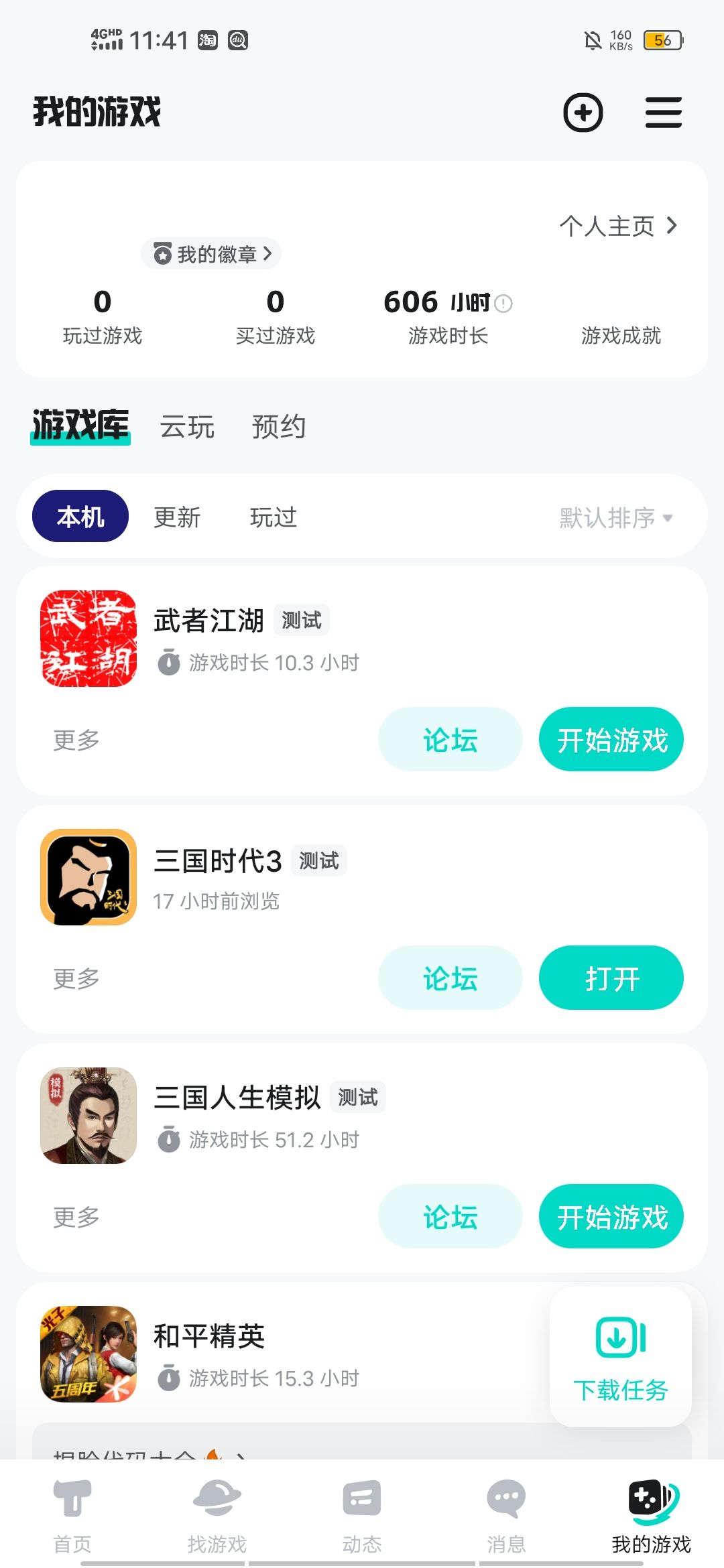Start playing 三国人生模拟
This screenshot has width=724, height=1568.
(x=611, y=1216)
